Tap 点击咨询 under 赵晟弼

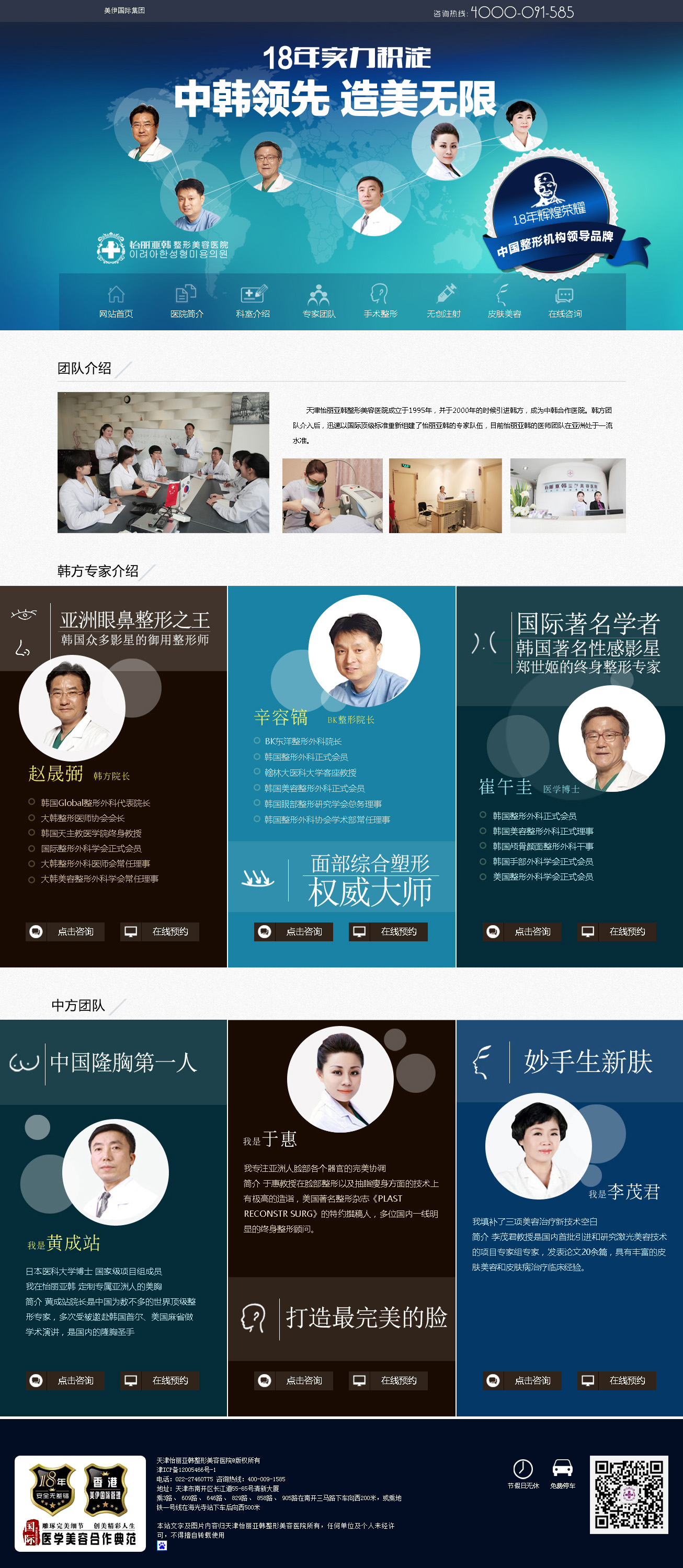coord(65,931)
